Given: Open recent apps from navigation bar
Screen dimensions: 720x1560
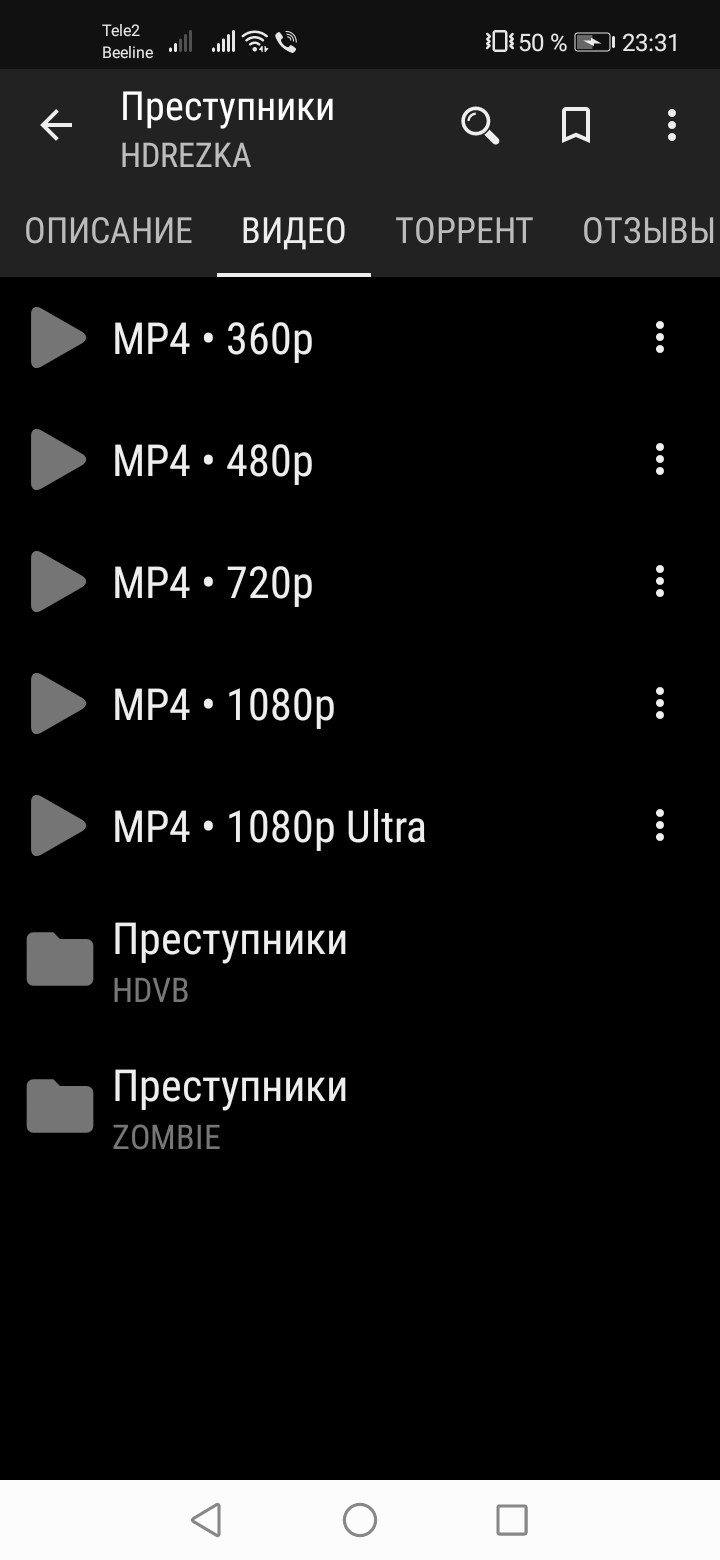Looking at the screenshot, I should [x=512, y=1520].
